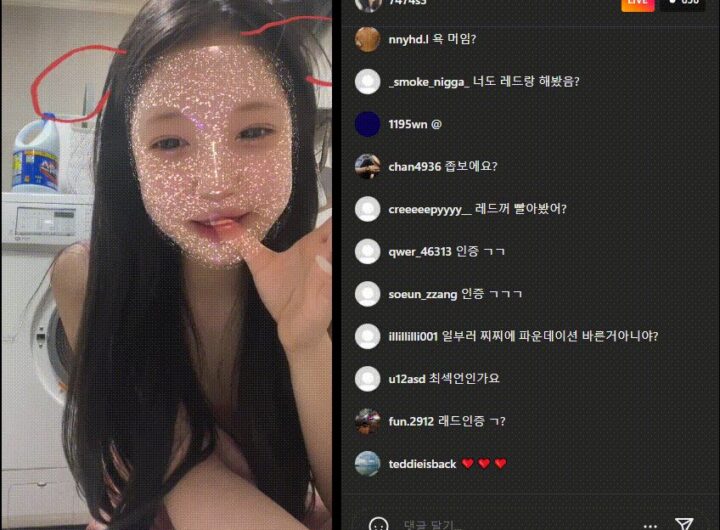
Task: View 1195wn's profile
Action: click(x=368, y=124)
